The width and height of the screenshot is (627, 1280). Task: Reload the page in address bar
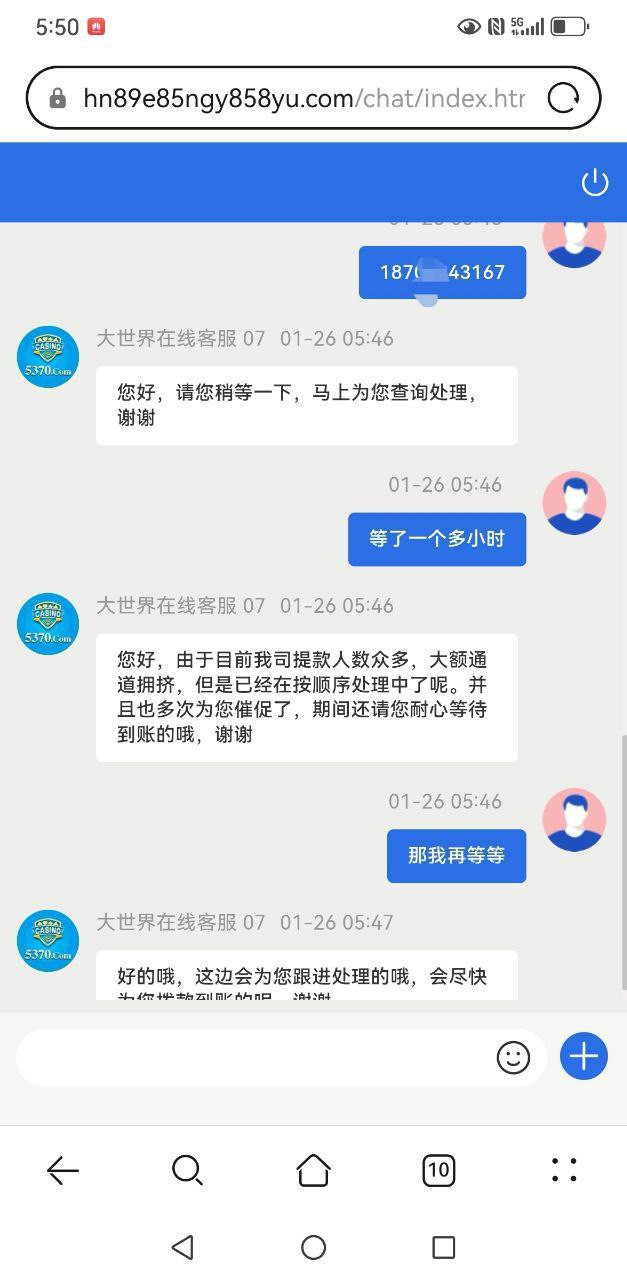point(564,98)
